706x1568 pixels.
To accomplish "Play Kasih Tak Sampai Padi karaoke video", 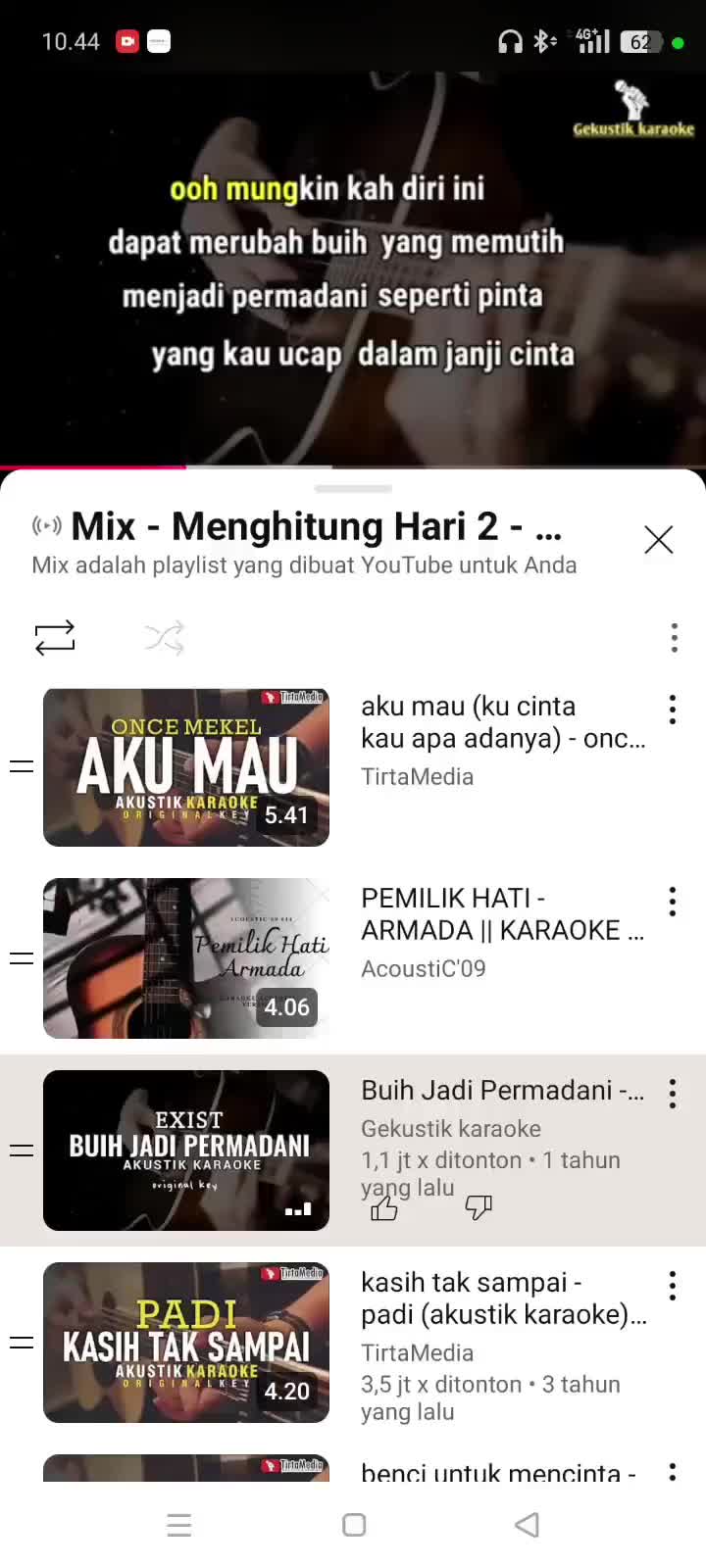I will [186, 1343].
